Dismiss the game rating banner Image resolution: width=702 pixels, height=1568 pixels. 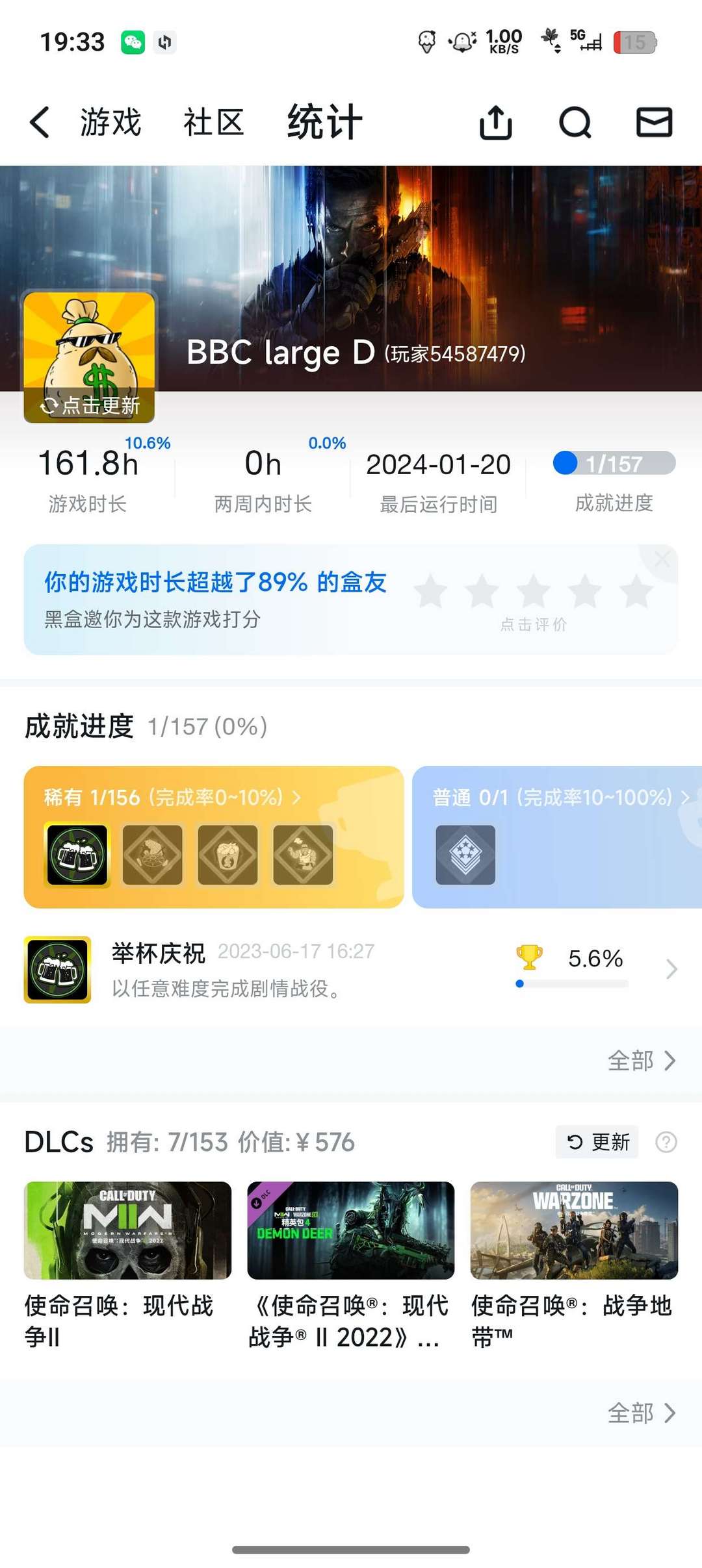point(662,559)
